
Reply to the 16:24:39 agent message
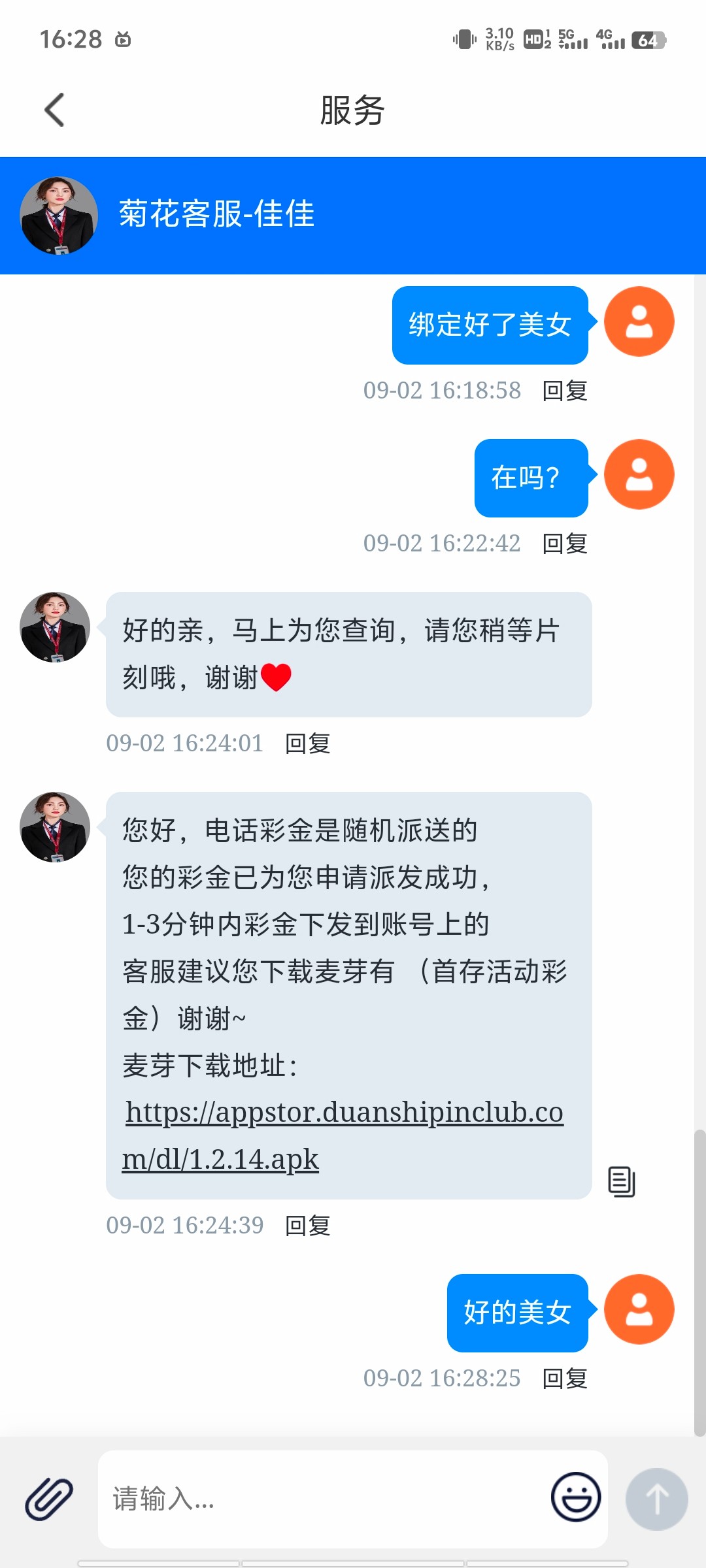click(x=308, y=1226)
